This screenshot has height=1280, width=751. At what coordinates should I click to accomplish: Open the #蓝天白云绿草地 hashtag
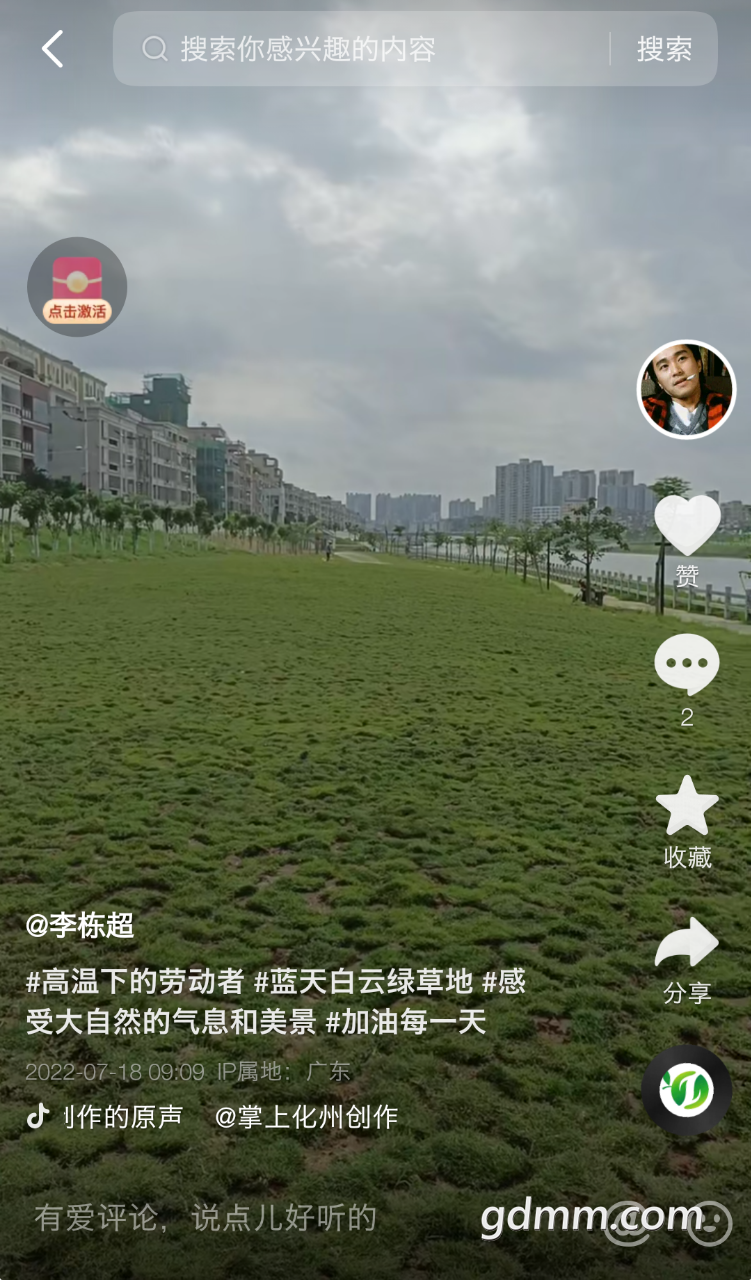[363, 982]
